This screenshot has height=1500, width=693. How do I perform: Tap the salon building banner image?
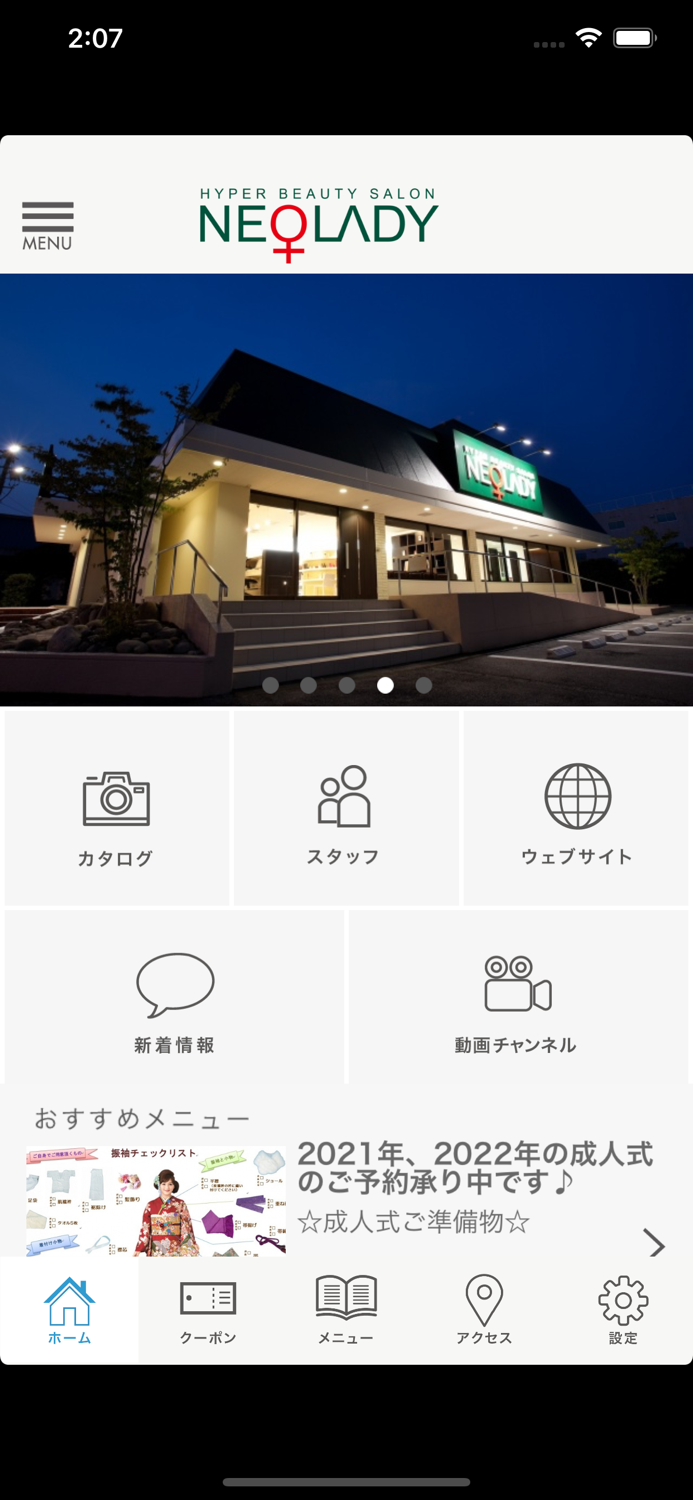click(x=346, y=489)
